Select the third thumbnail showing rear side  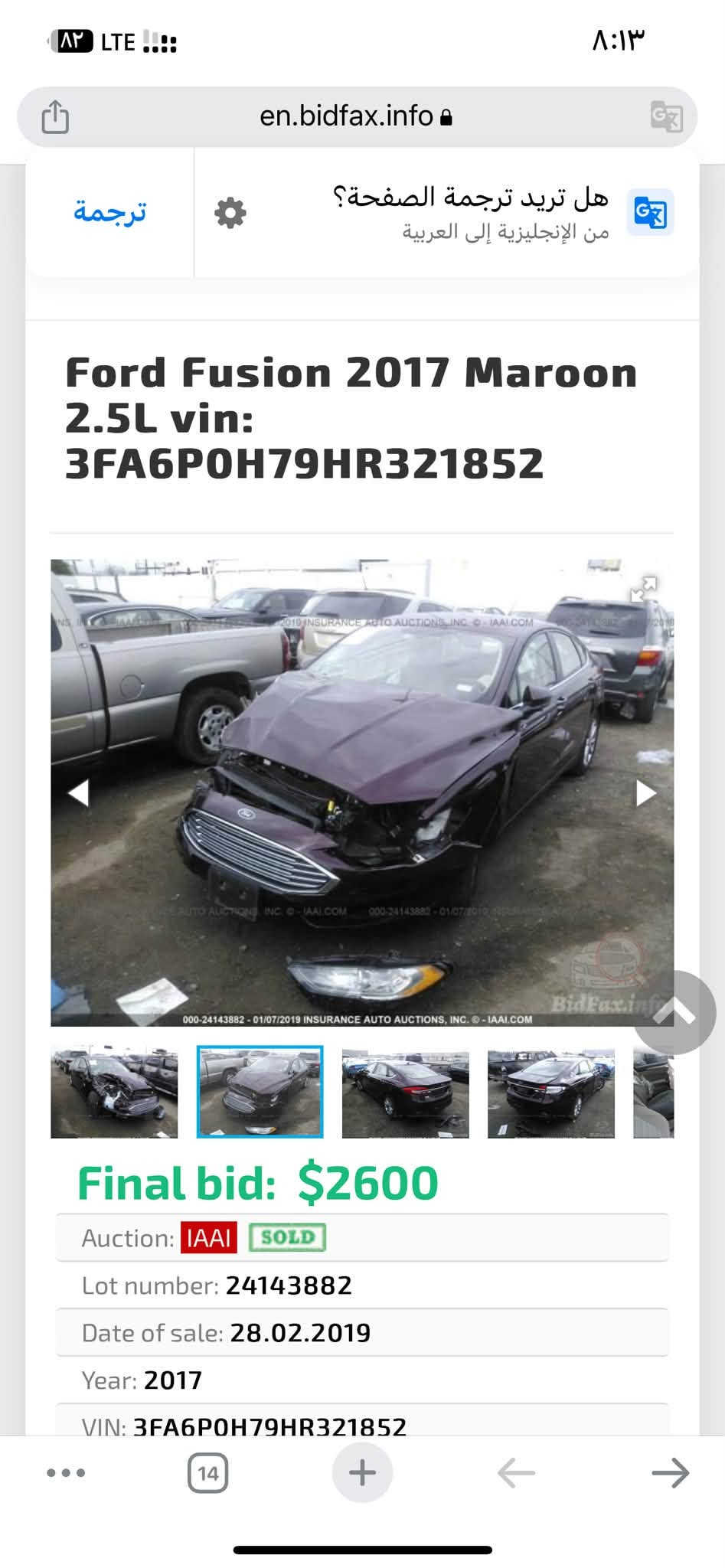(x=406, y=1092)
